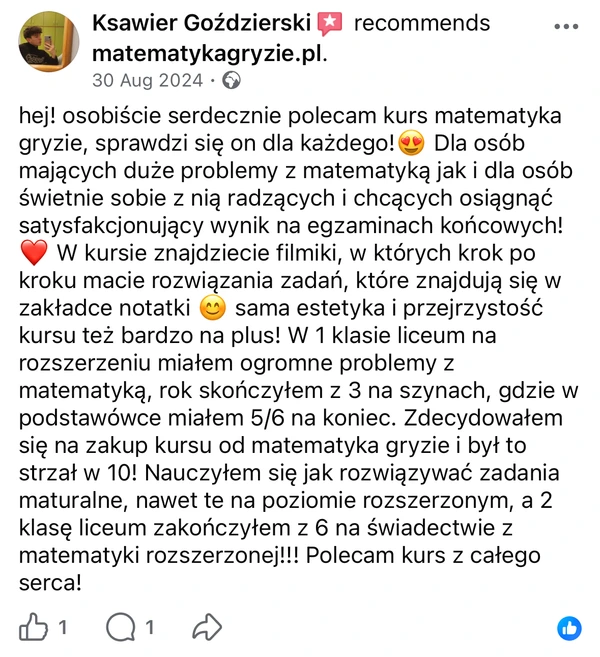
Task: Open Ksawier Goździerski's profile name link
Action: (x=202, y=23)
